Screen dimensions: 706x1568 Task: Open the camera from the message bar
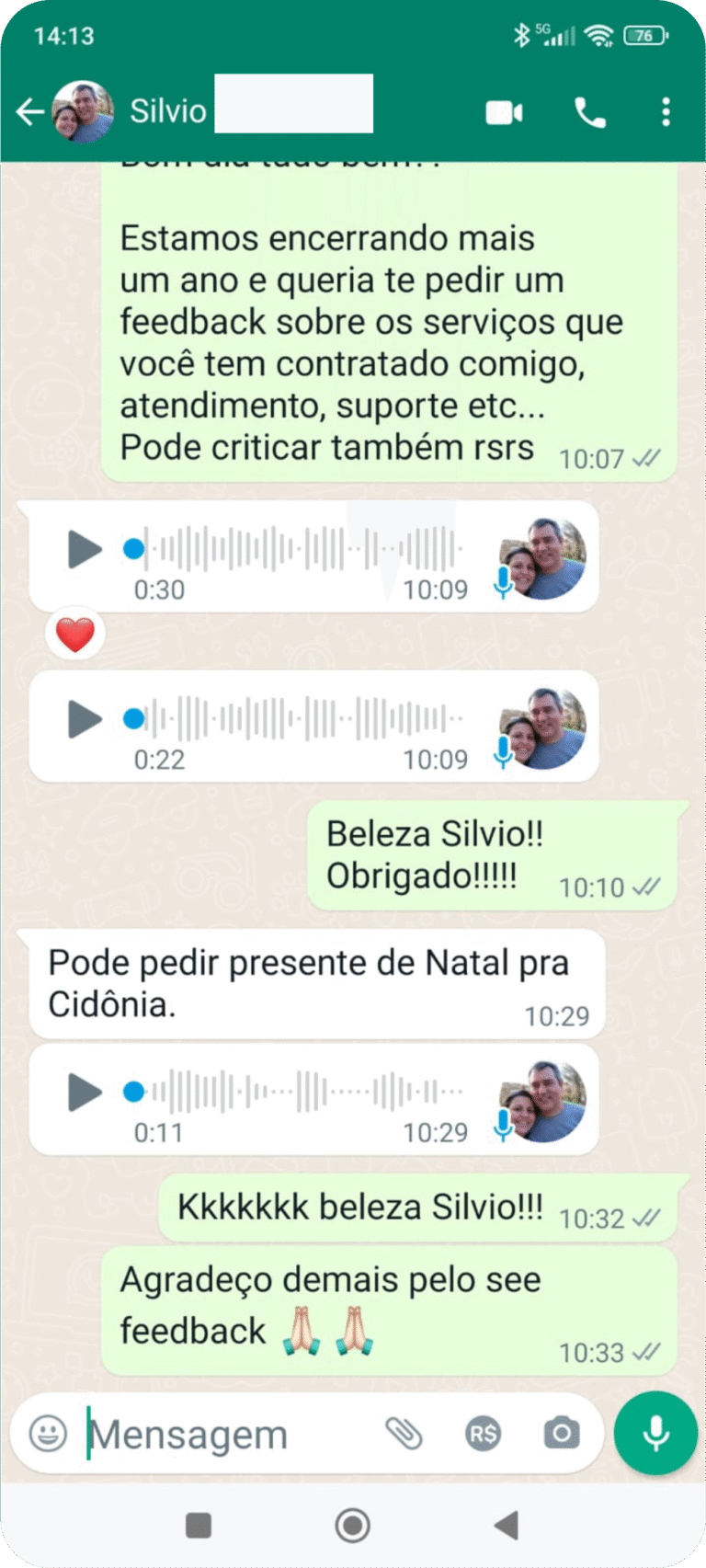(x=561, y=1433)
